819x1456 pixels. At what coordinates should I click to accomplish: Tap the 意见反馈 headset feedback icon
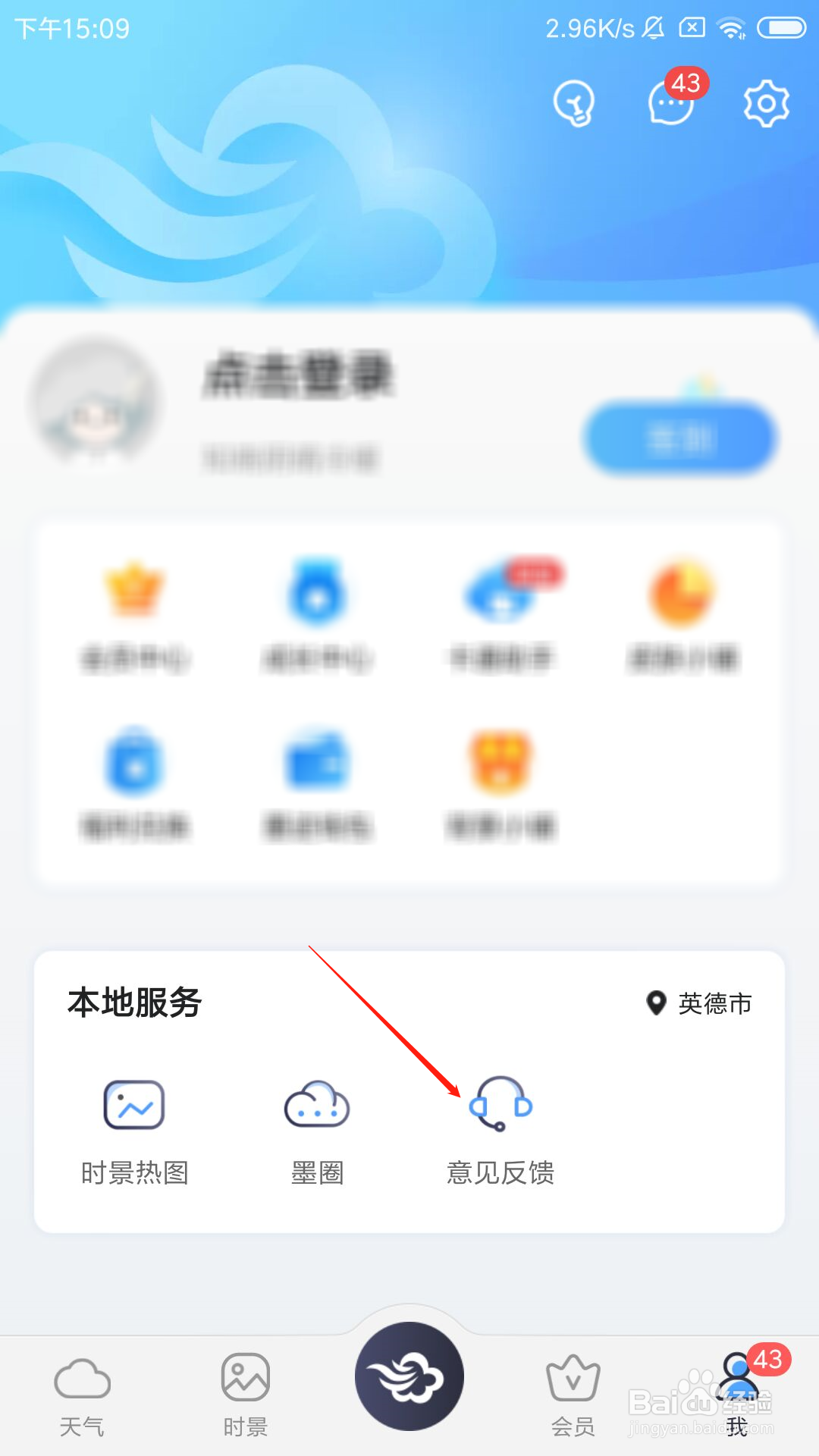coord(500,1106)
